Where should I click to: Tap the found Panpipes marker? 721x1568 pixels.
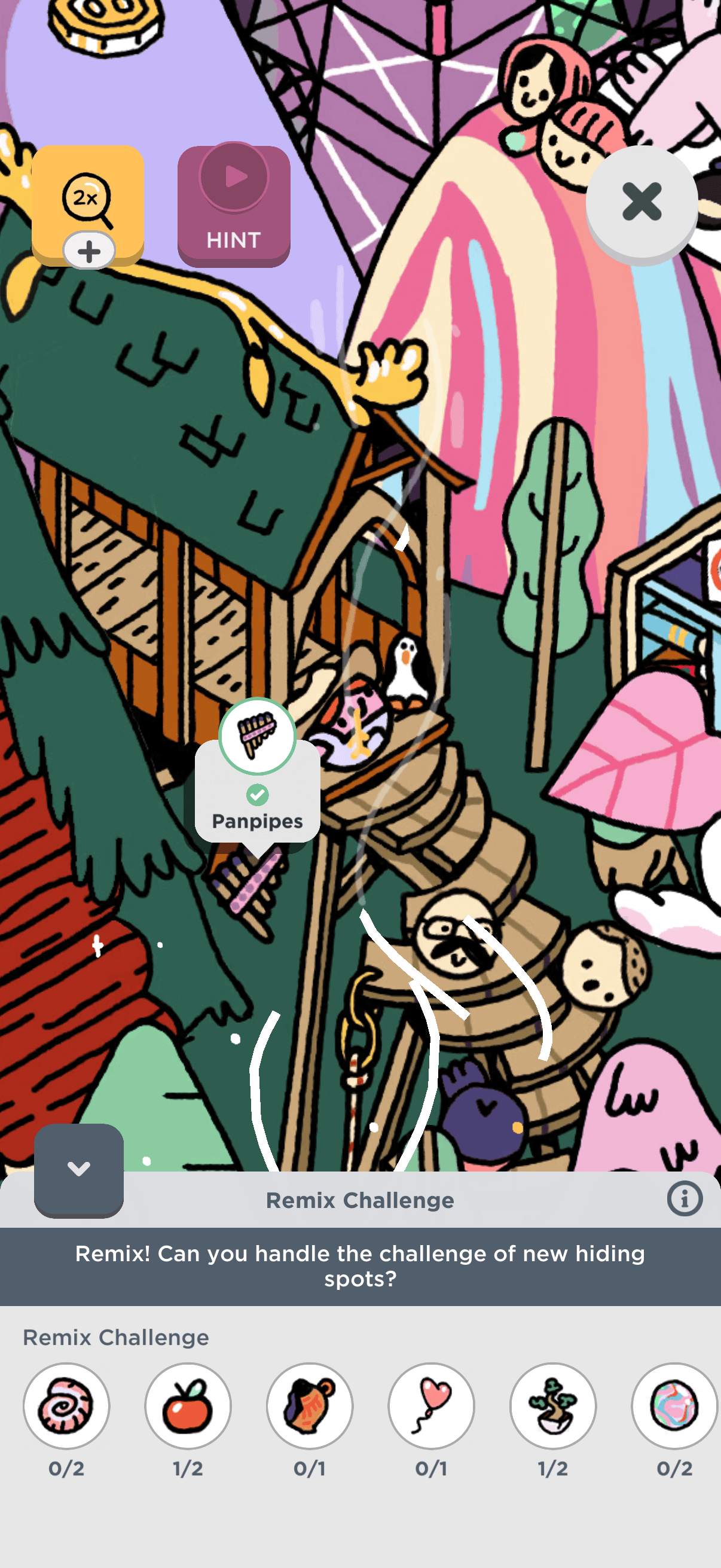(257, 736)
